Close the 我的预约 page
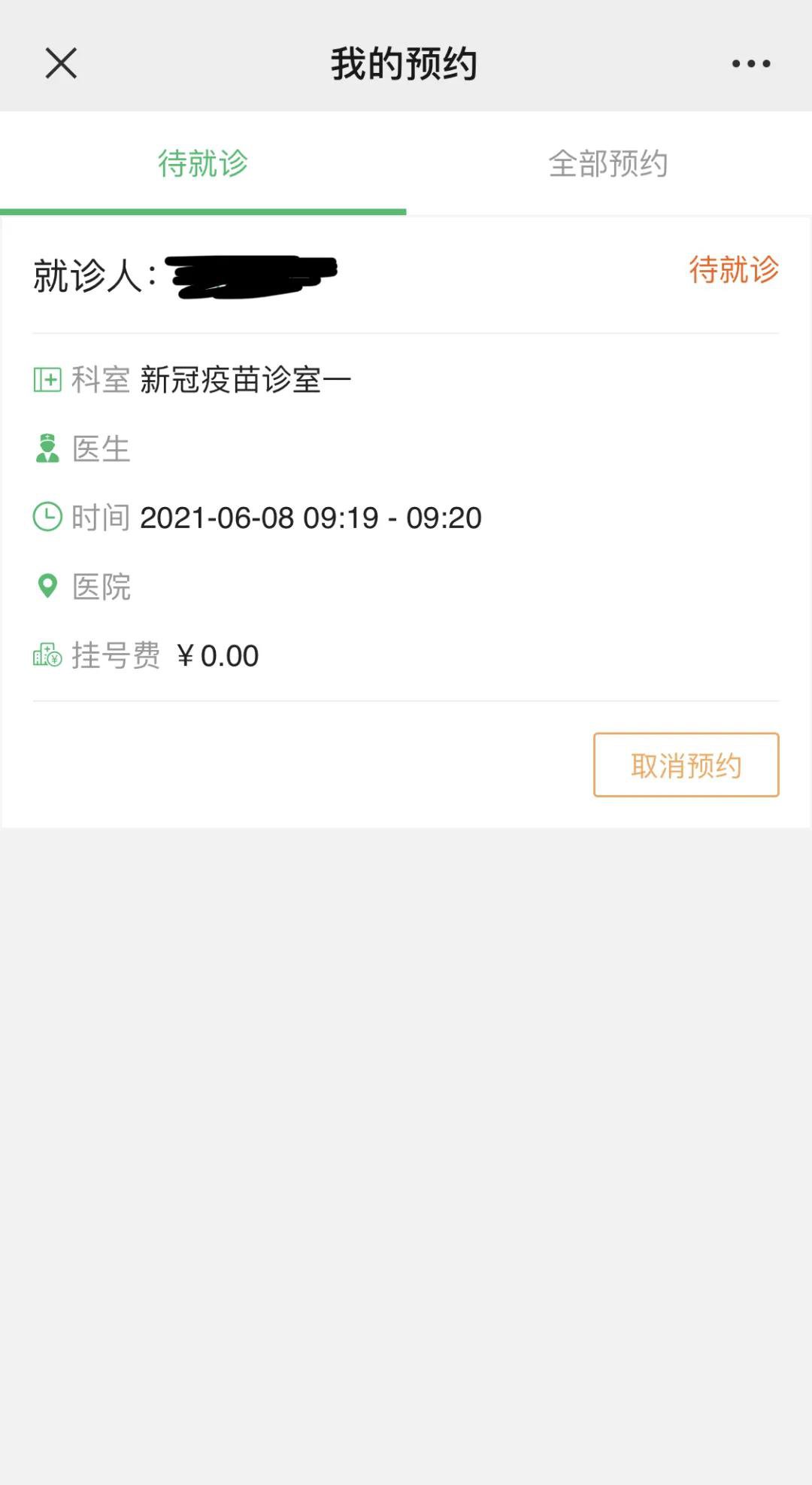Viewport: 812px width, 1485px height. tap(61, 63)
